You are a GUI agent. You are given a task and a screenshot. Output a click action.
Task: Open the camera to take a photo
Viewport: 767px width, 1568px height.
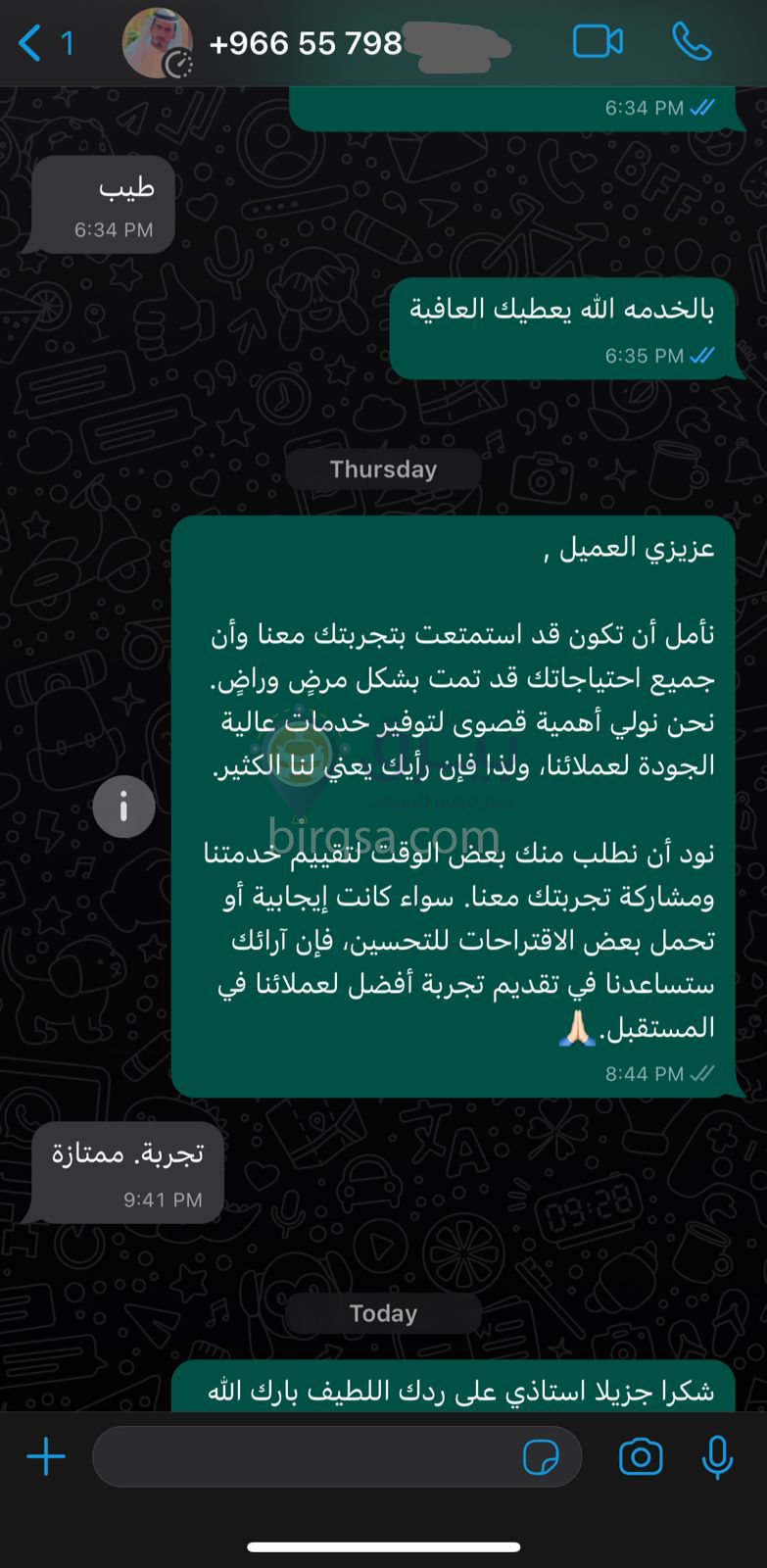[641, 1457]
